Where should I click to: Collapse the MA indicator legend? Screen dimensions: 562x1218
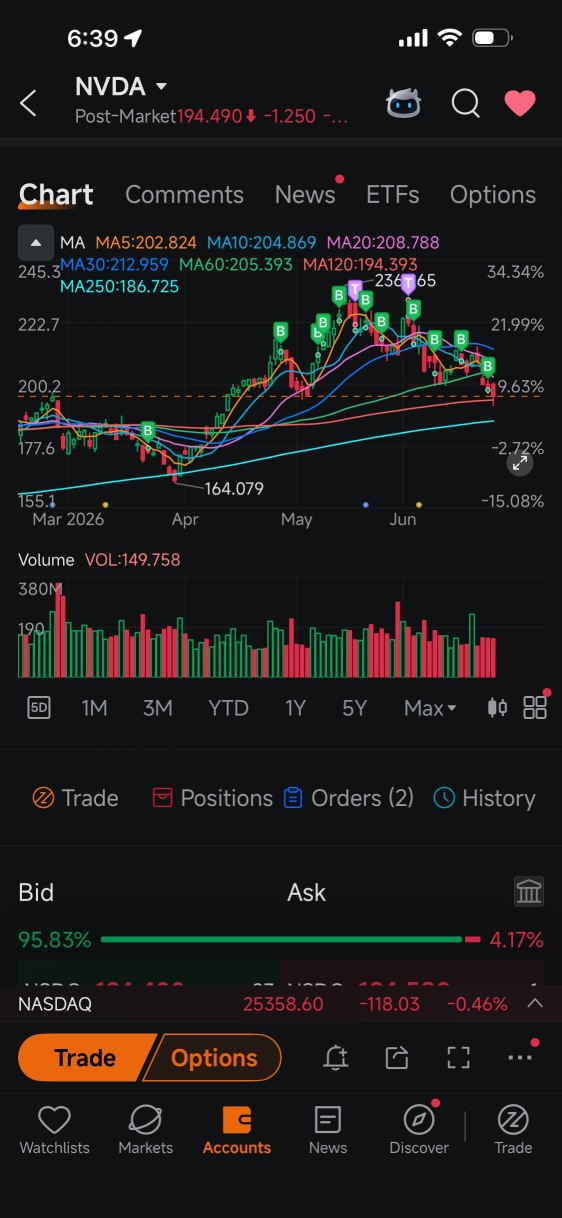[x=36, y=242]
